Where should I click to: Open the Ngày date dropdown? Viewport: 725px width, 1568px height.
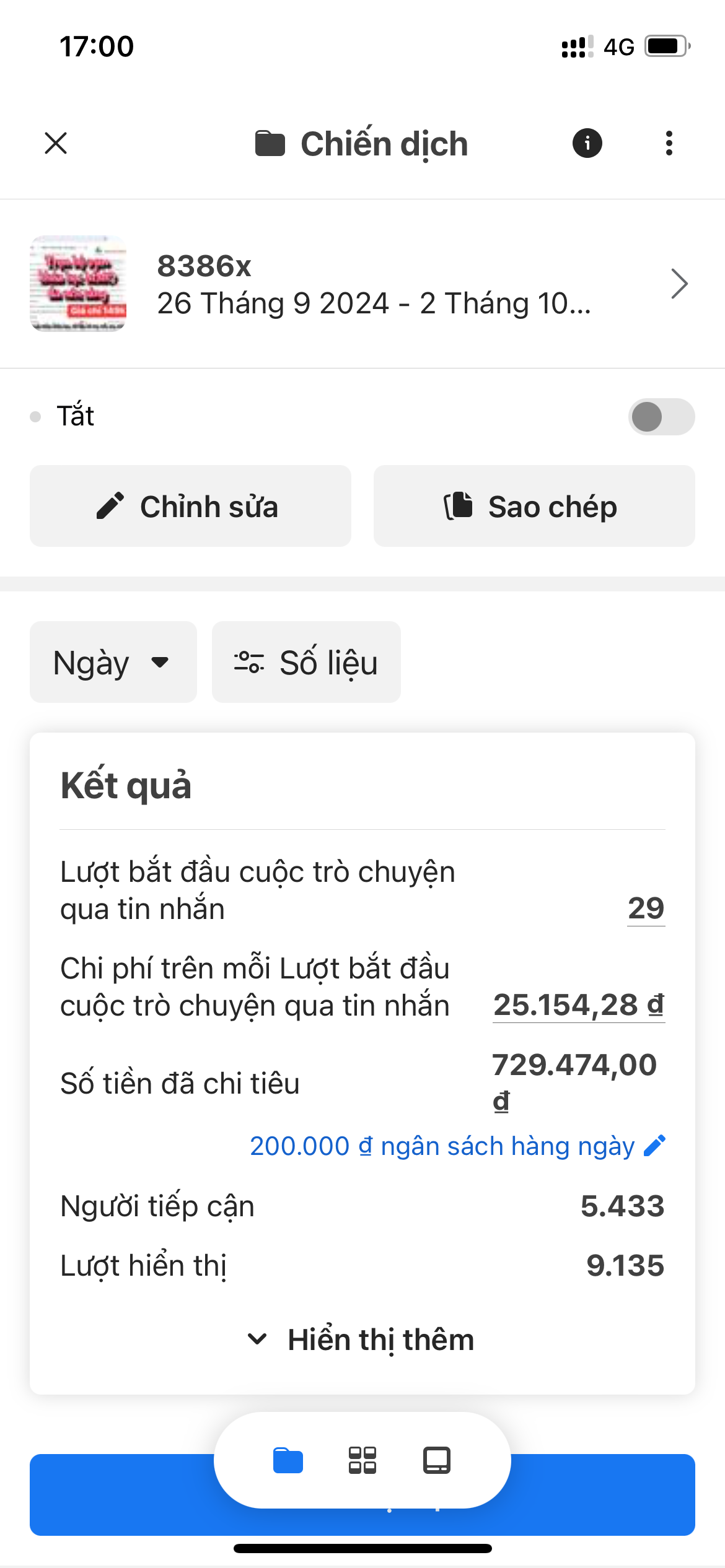tap(113, 663)
